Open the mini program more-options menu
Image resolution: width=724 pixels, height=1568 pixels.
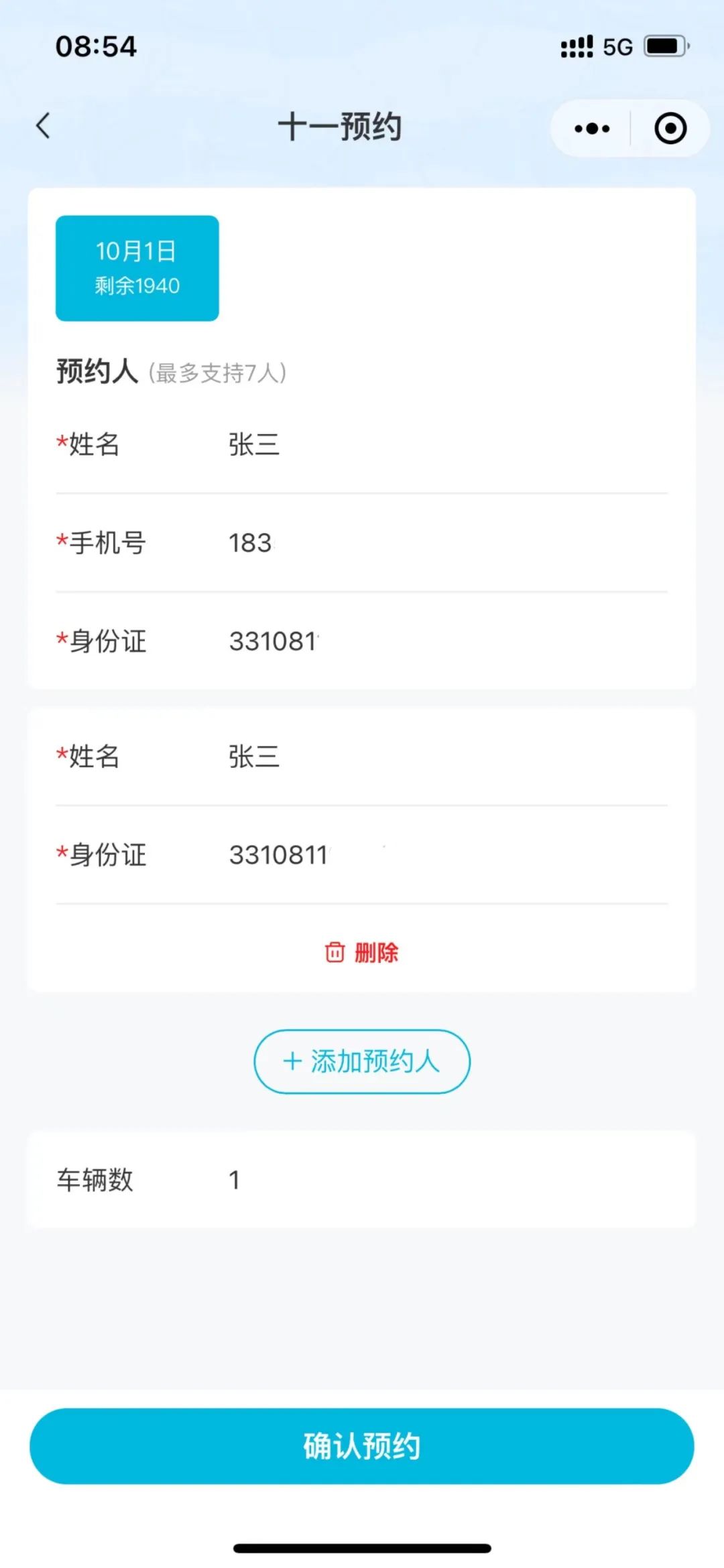pyautogui.click(x=592, y=129)
